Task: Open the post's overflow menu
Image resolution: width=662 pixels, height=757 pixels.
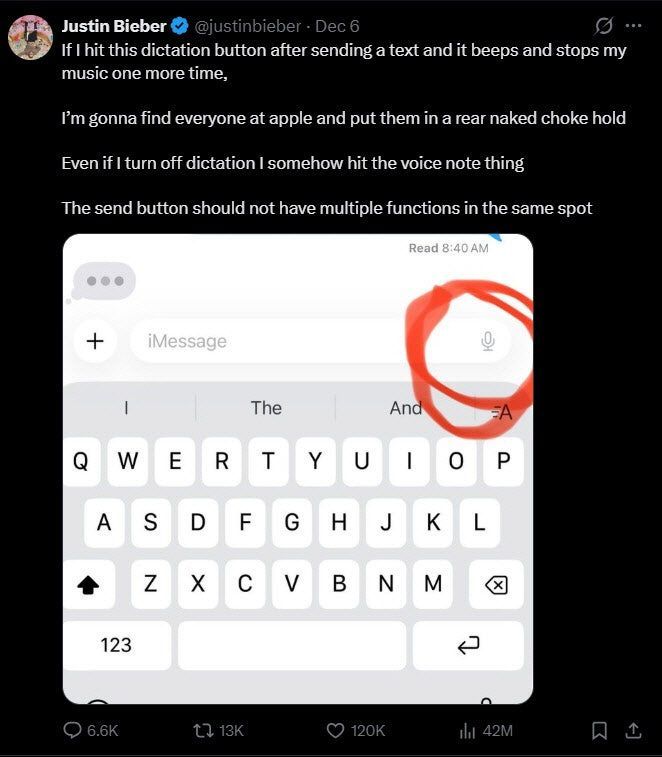Action: [x=633, y=25]
